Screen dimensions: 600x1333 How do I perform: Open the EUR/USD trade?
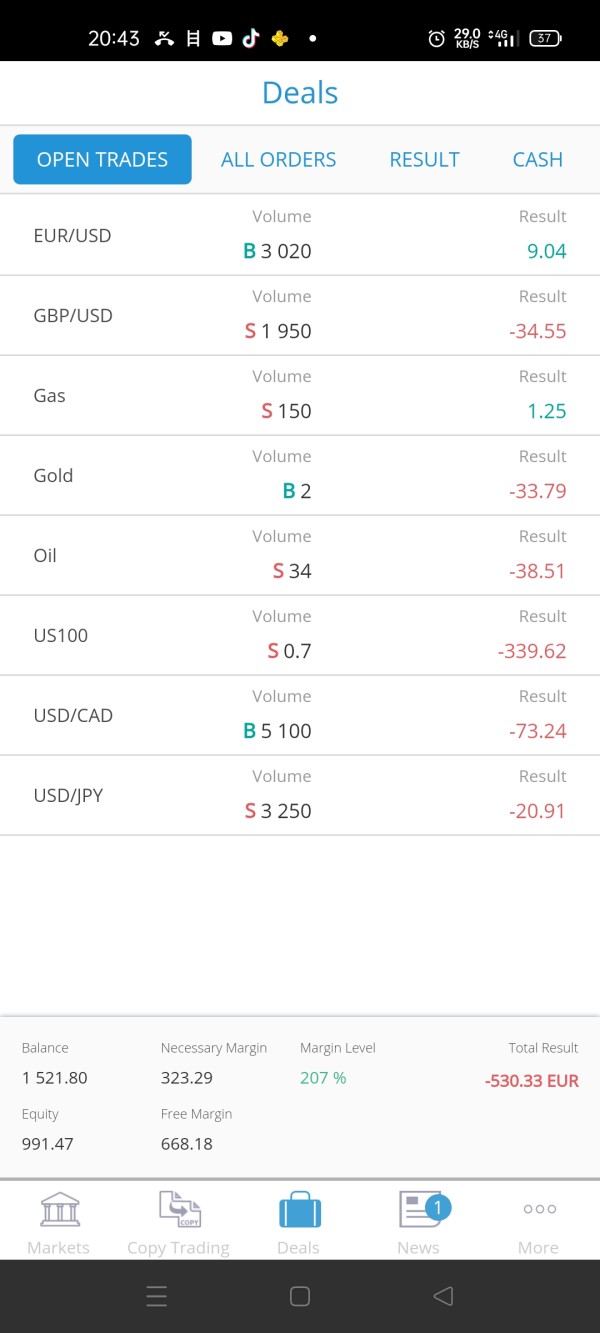coord(300,235)
